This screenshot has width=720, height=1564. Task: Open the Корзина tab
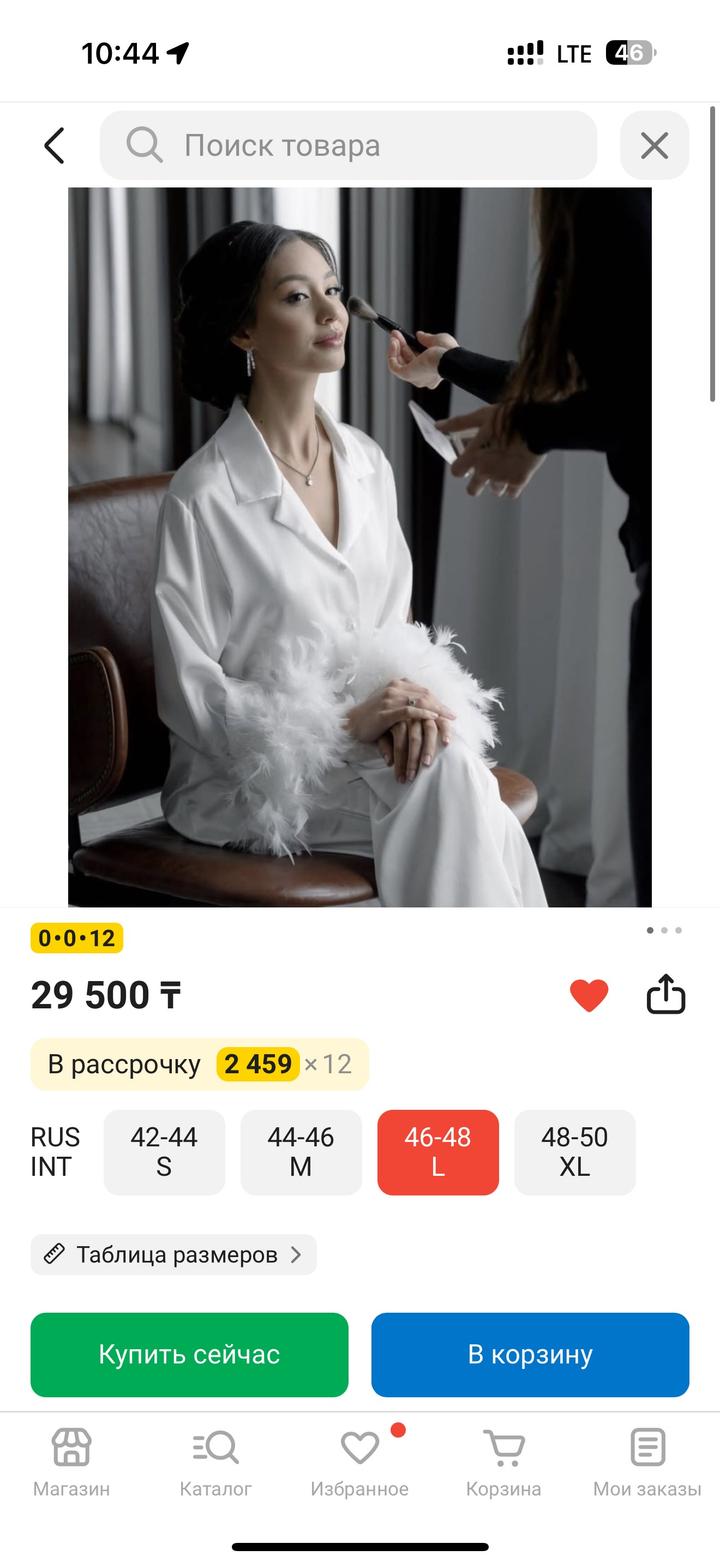[503, 1462]
